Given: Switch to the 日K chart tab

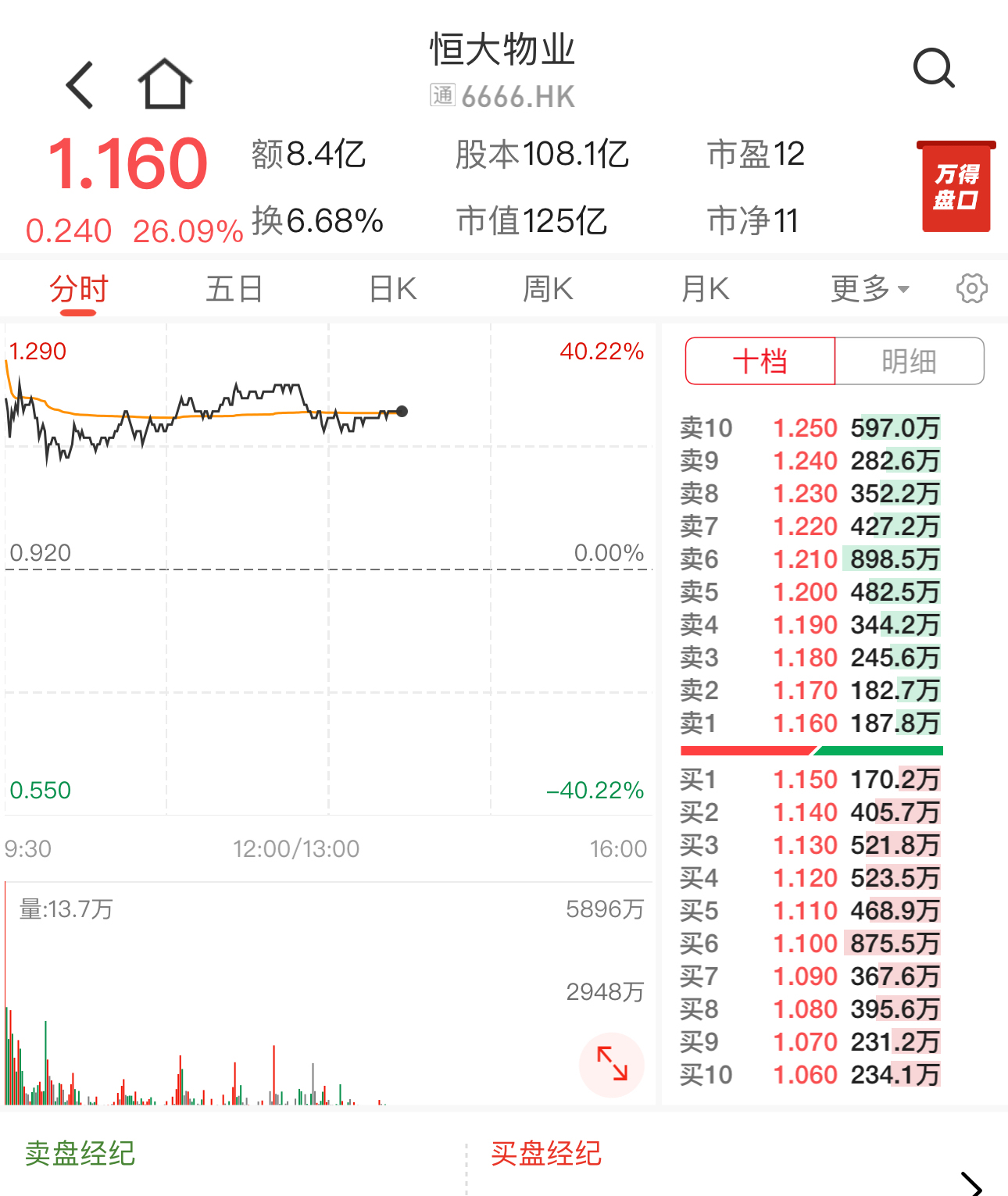Looking at the screenshot, I should pos(392,290).
